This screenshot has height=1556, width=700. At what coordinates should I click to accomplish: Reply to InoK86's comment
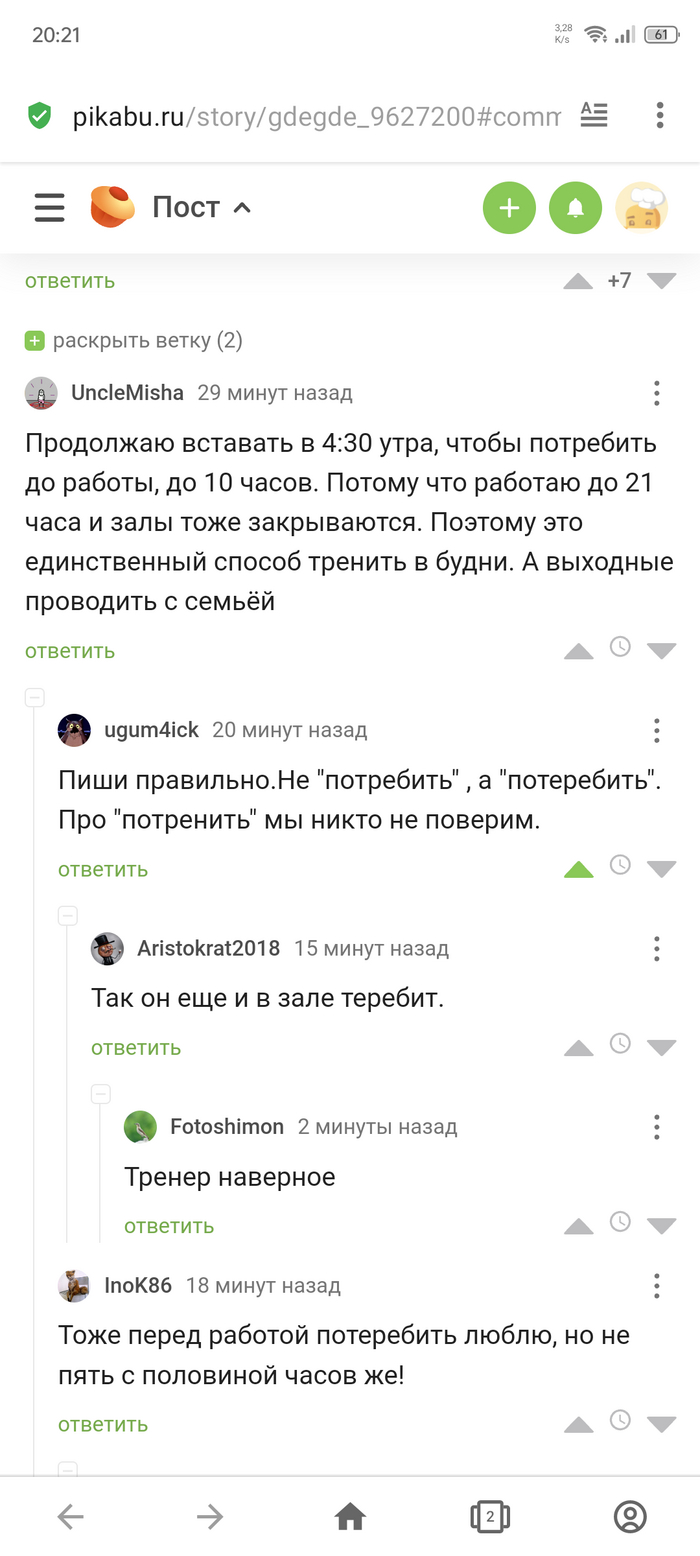click(103, 1424)
